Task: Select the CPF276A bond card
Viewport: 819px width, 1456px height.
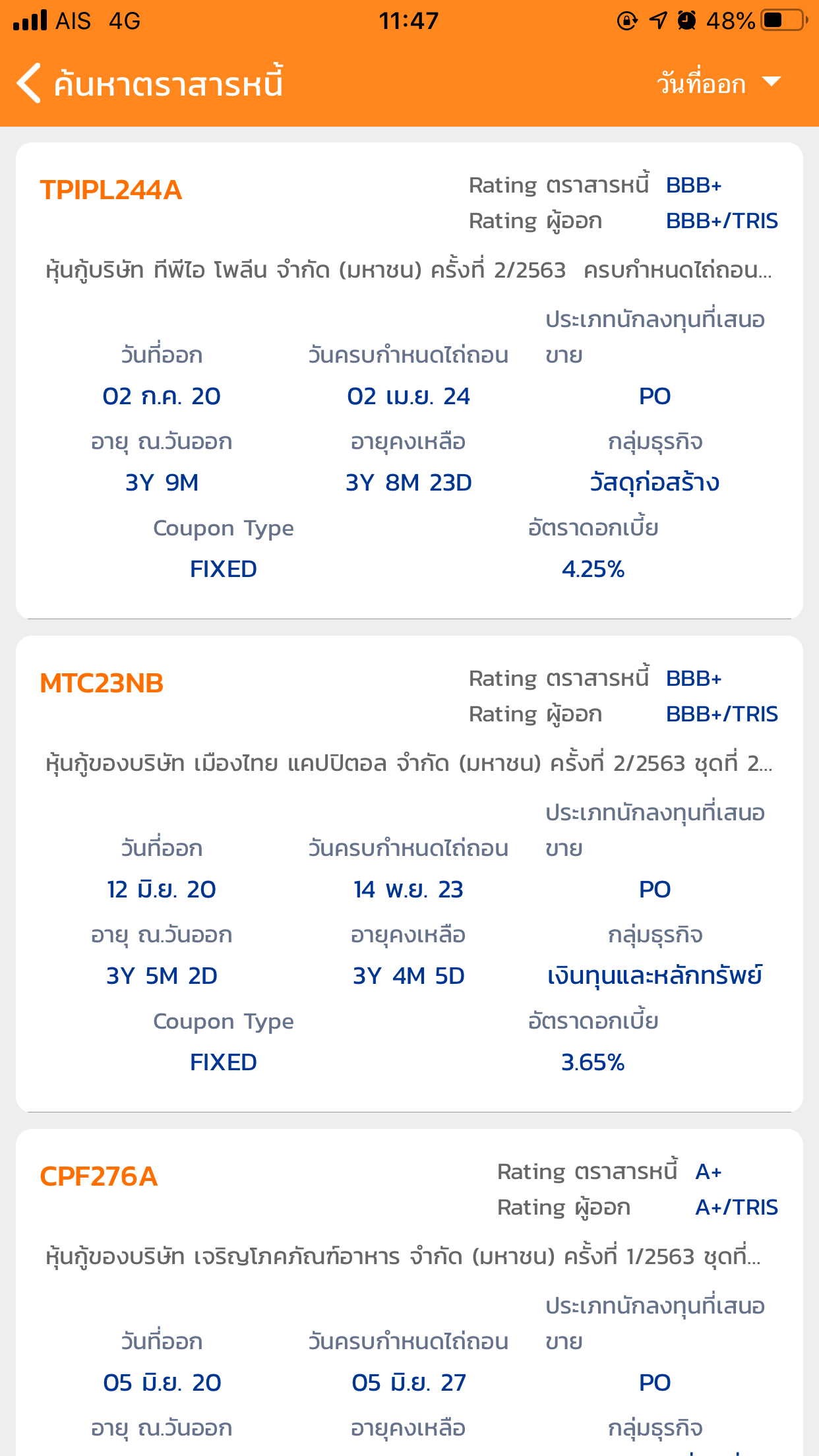Action: coord(409,1292)
